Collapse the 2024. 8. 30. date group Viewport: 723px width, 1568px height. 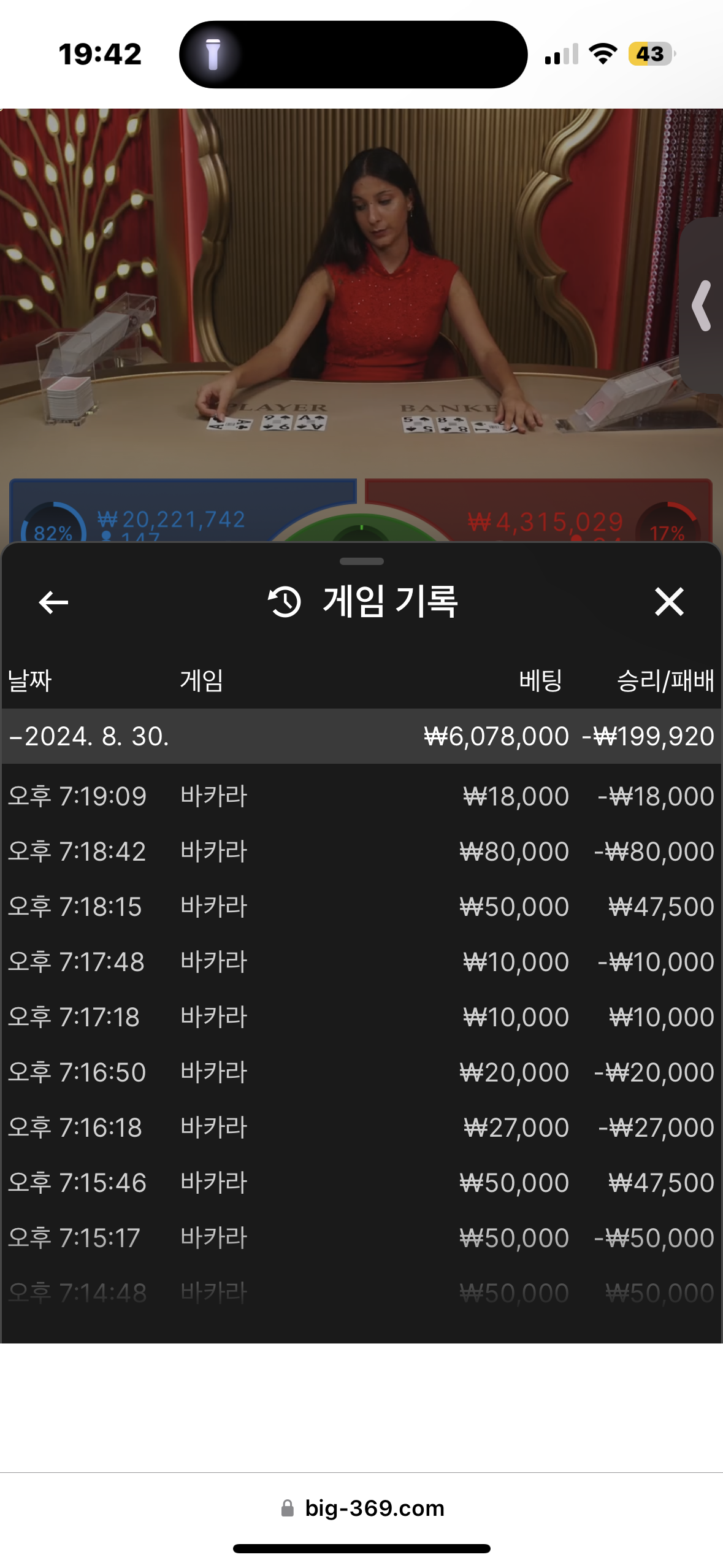[x=90, y=736]
